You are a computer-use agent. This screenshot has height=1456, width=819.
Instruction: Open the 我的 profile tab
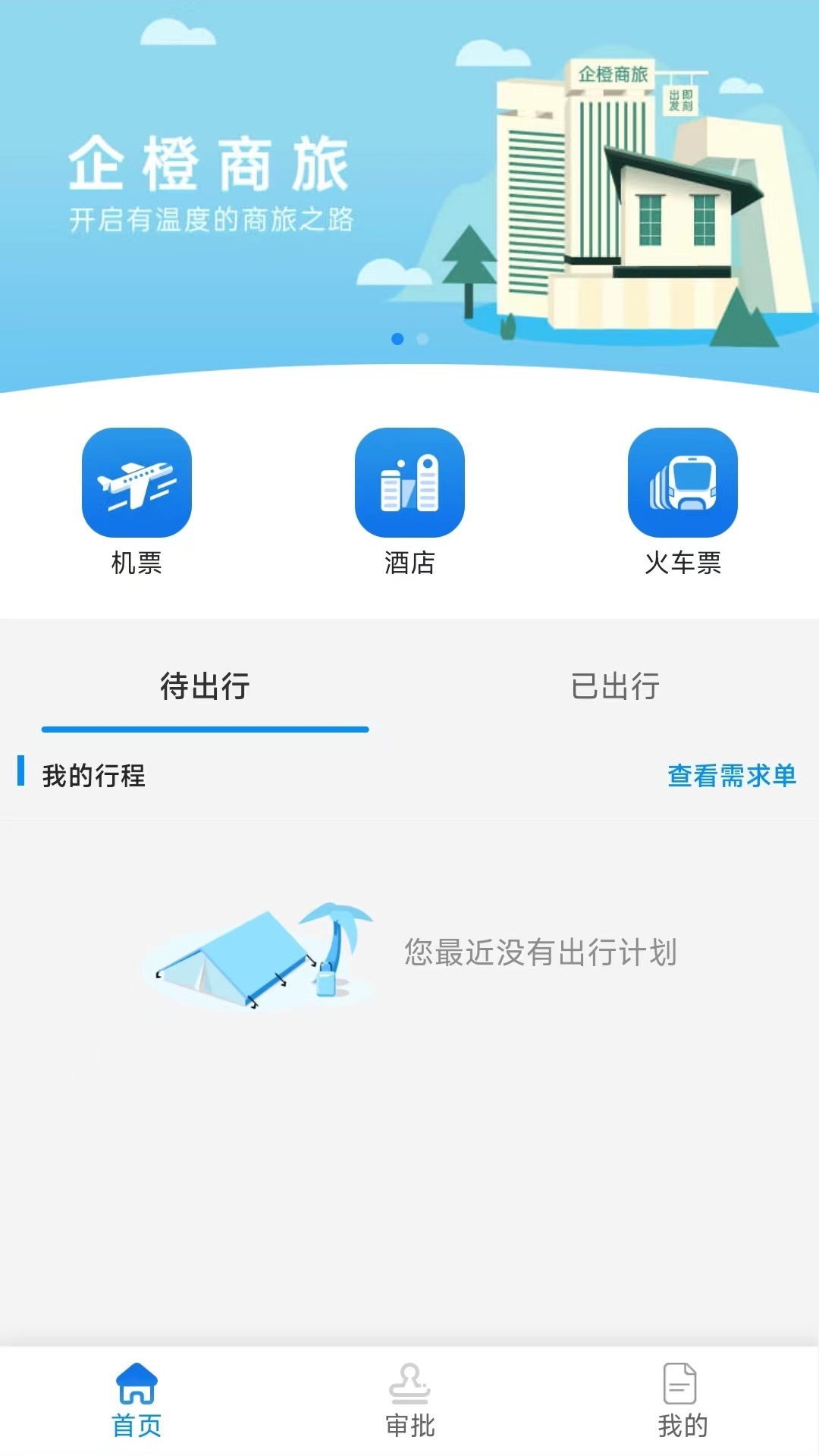point(682,1401)
